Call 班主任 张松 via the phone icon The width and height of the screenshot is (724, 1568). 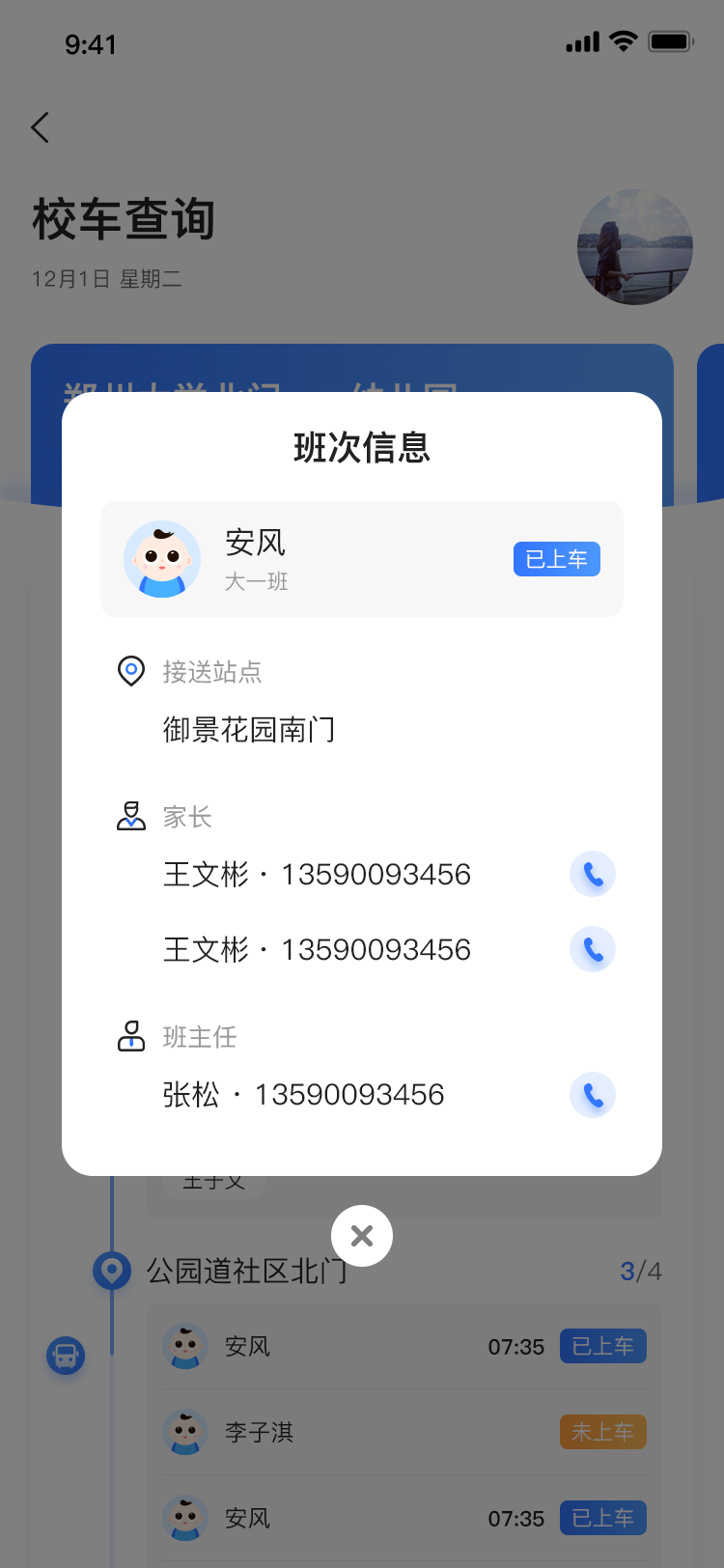click(x=593, y=1096)
